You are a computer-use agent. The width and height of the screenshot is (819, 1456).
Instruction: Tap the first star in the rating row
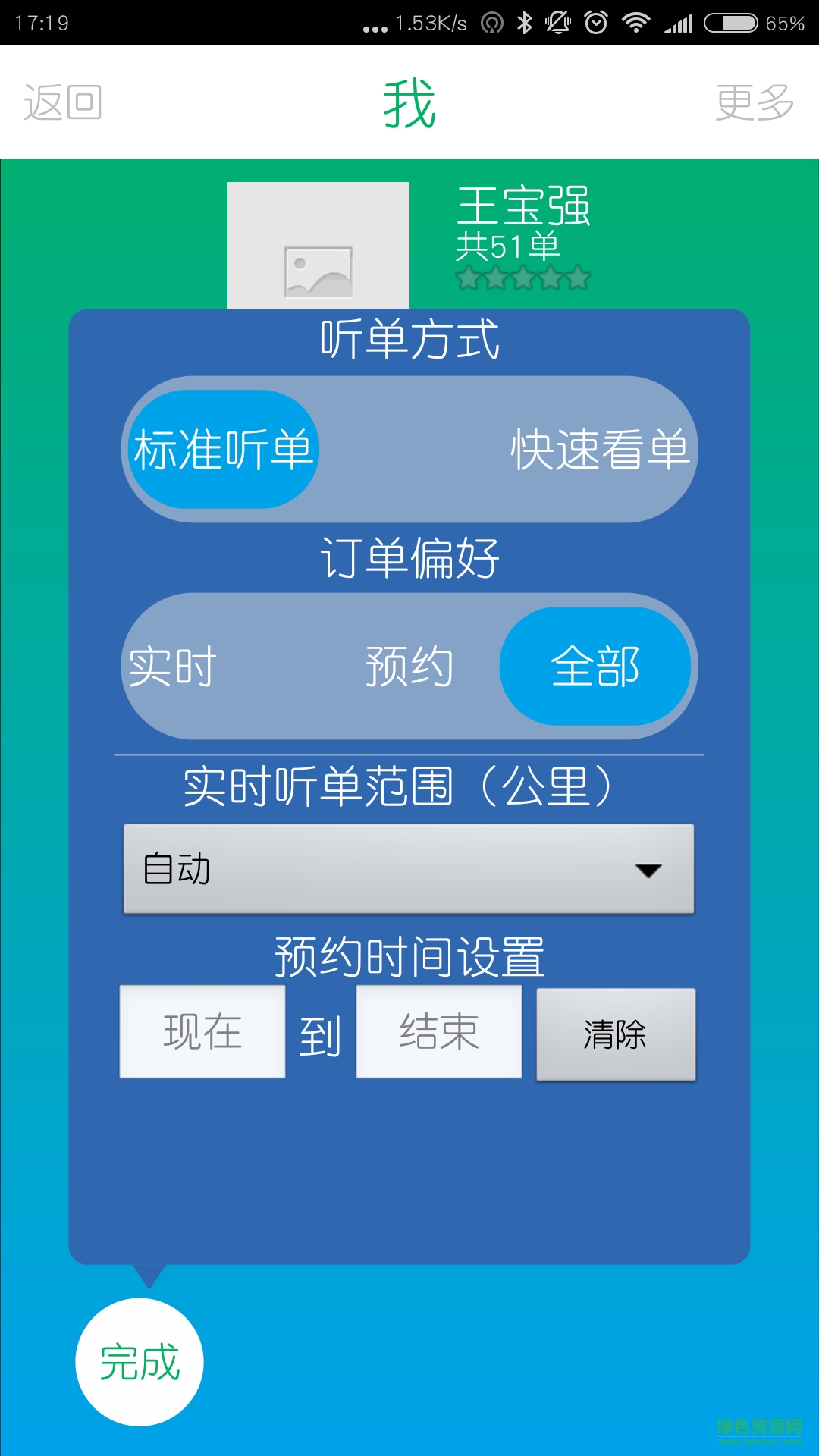(x=469, y=277)
